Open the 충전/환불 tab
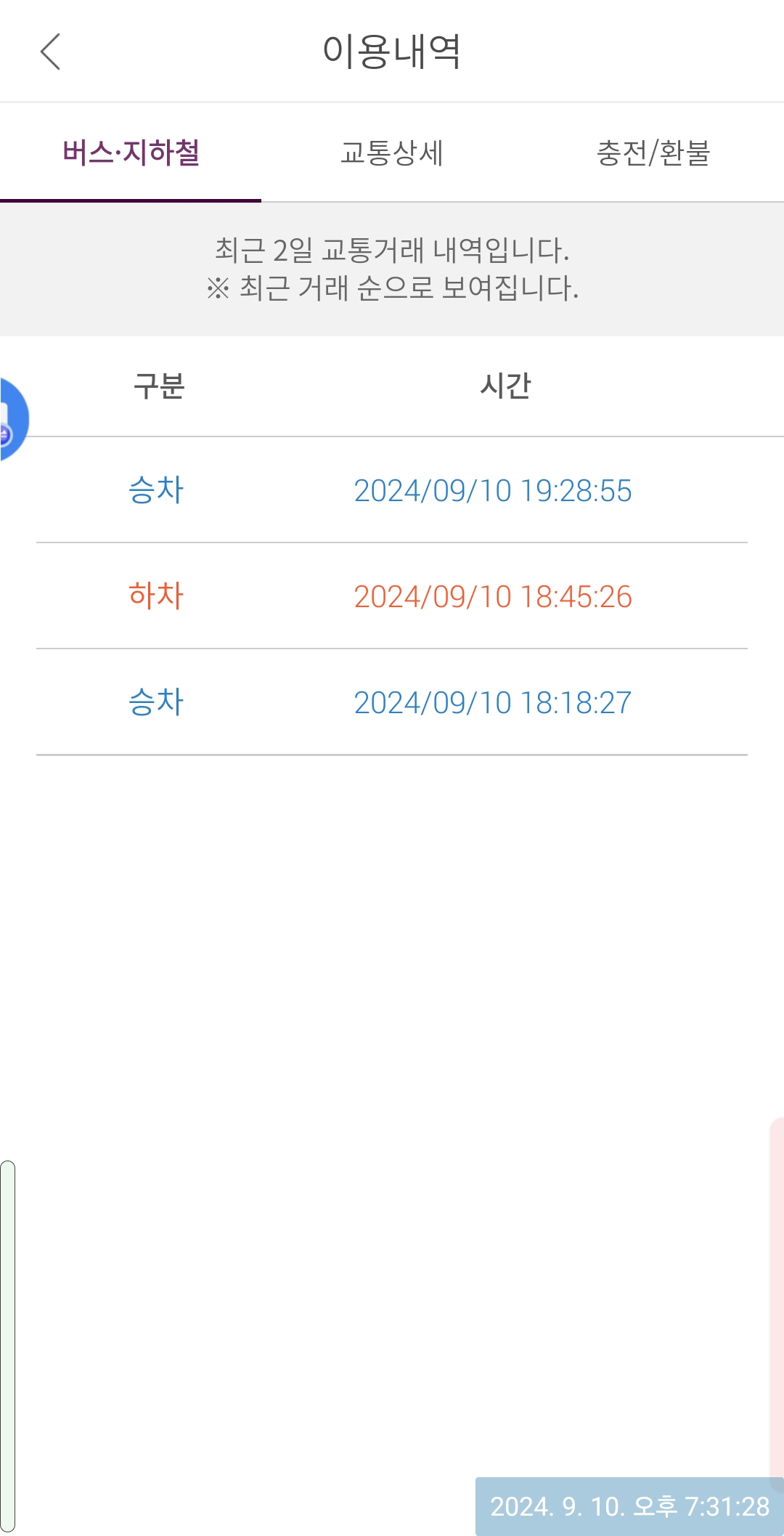 653,153
